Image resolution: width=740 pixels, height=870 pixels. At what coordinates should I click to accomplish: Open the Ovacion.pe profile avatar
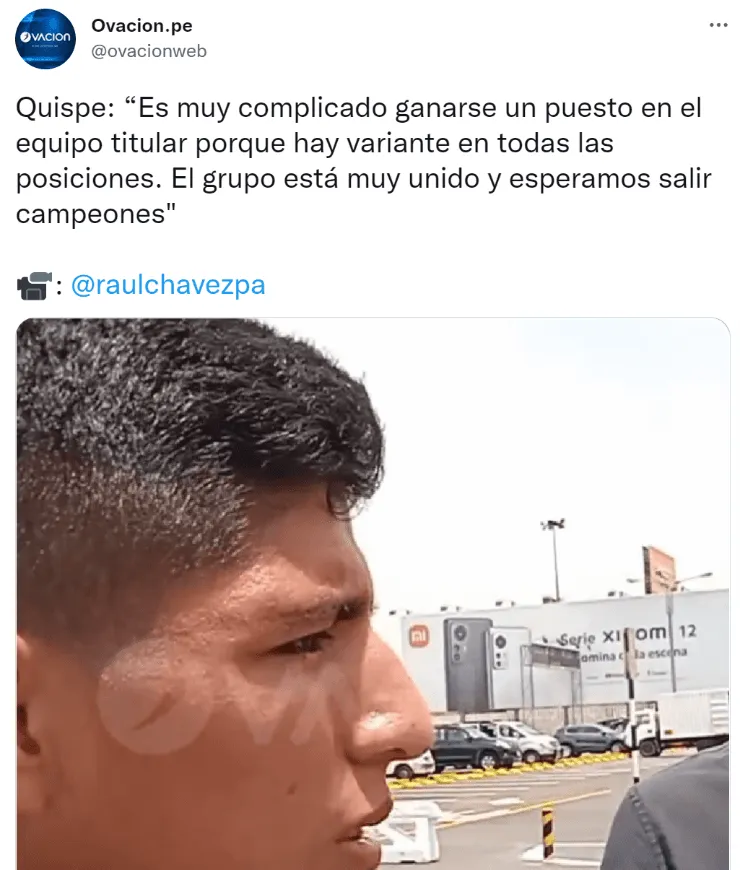point(46,39)
